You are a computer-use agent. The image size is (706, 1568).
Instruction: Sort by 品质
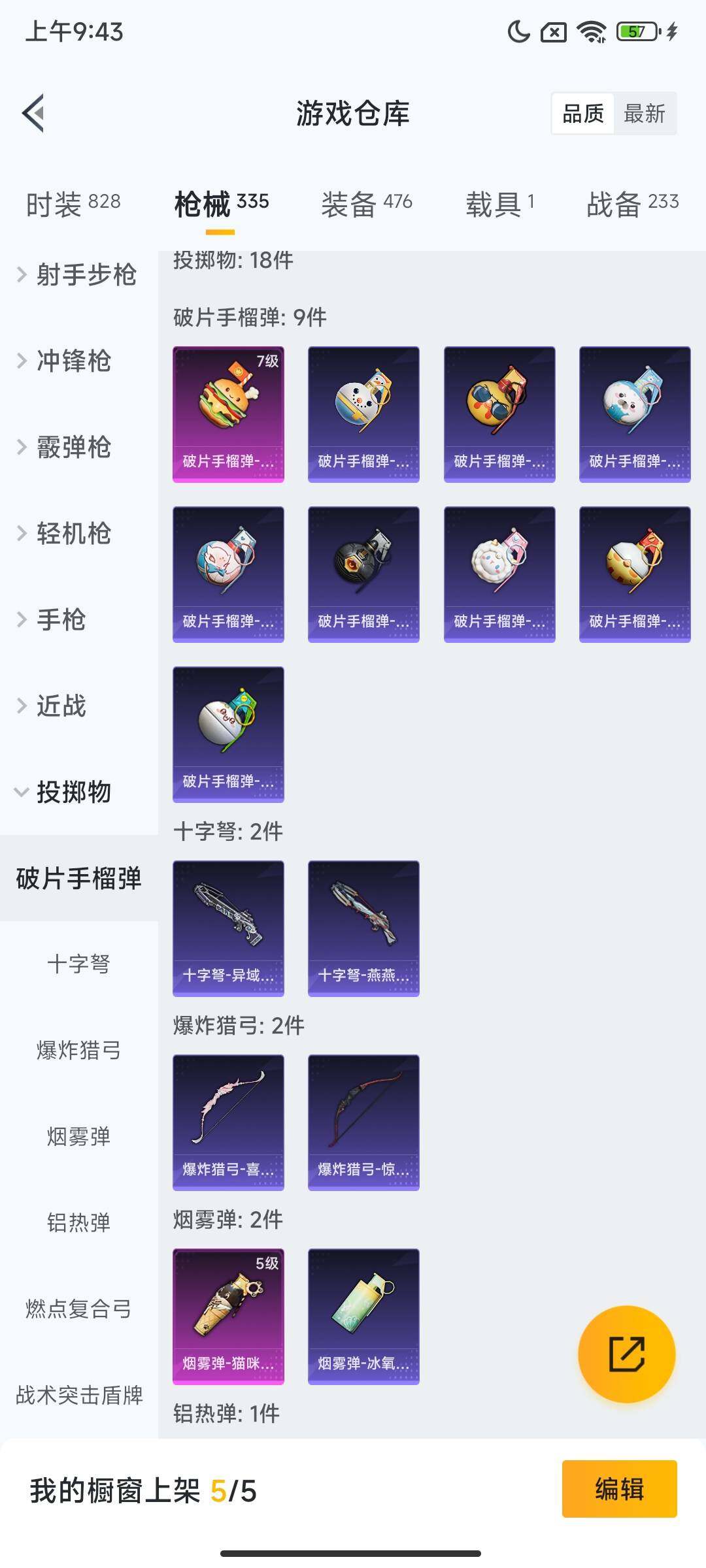click(x=583, y=114)
